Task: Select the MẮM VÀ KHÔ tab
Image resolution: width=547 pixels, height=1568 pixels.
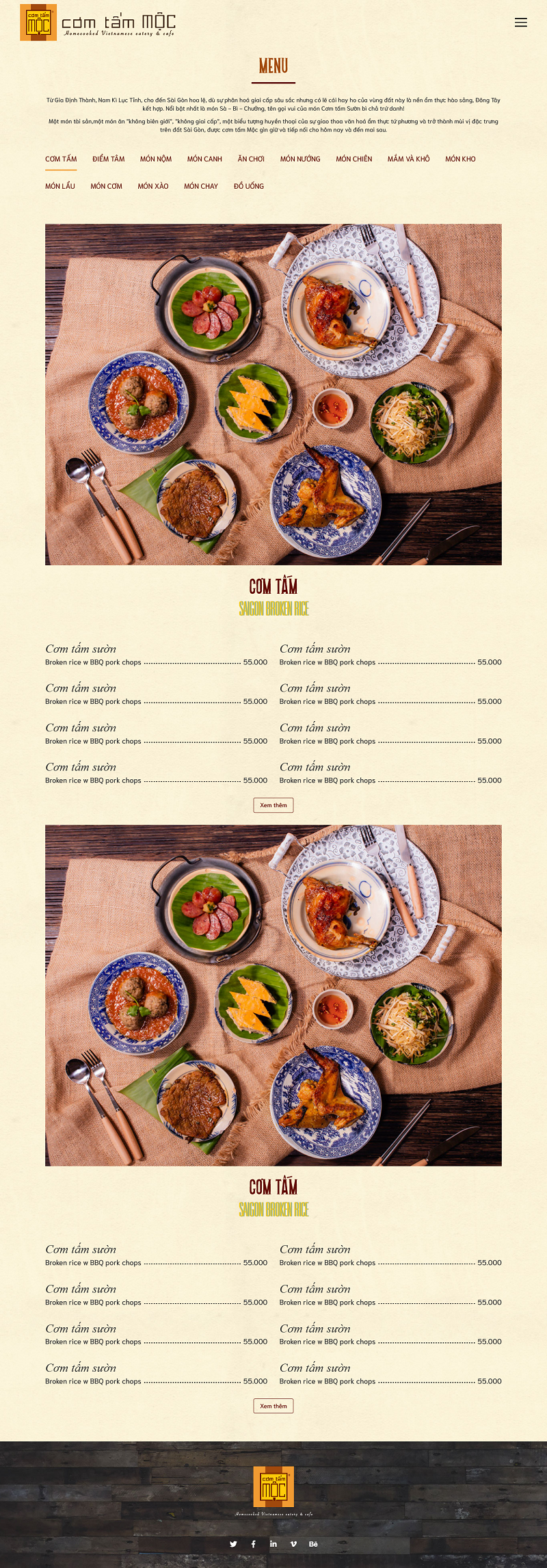Action: (409, 159)
